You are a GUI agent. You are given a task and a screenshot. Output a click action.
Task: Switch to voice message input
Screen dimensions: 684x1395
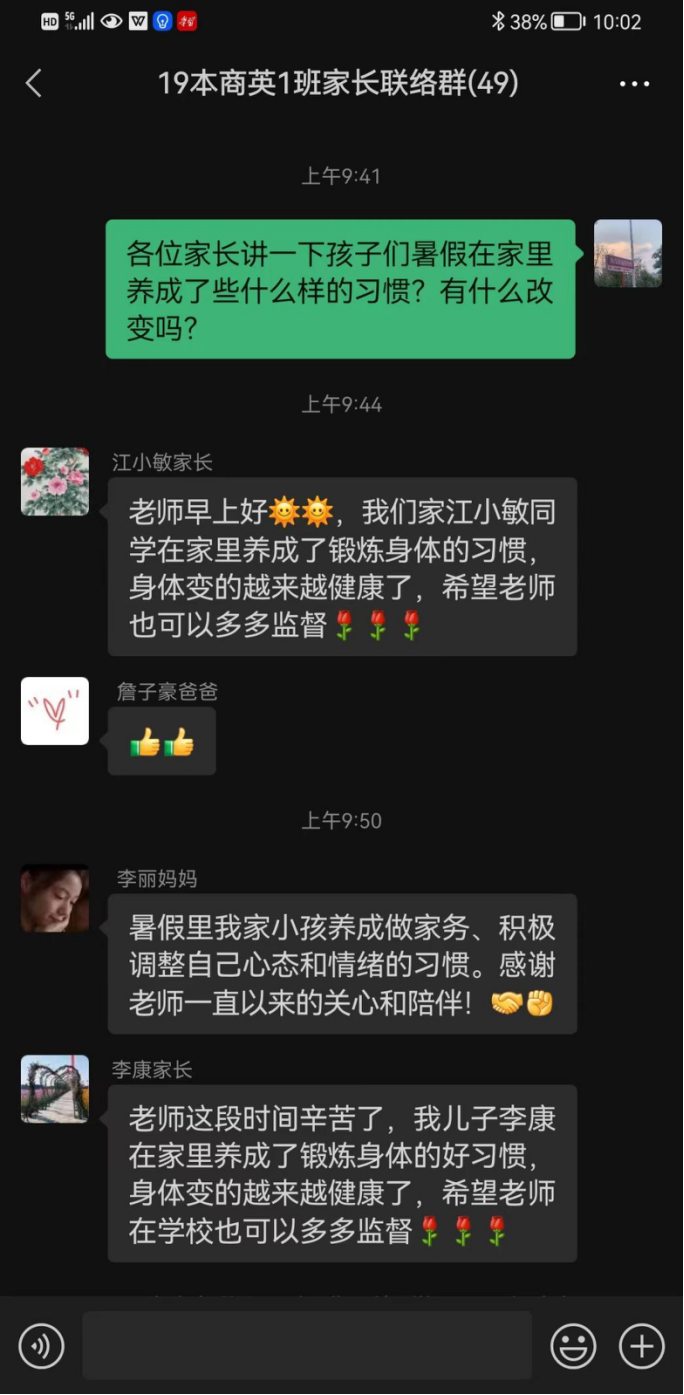(41, 1345)
